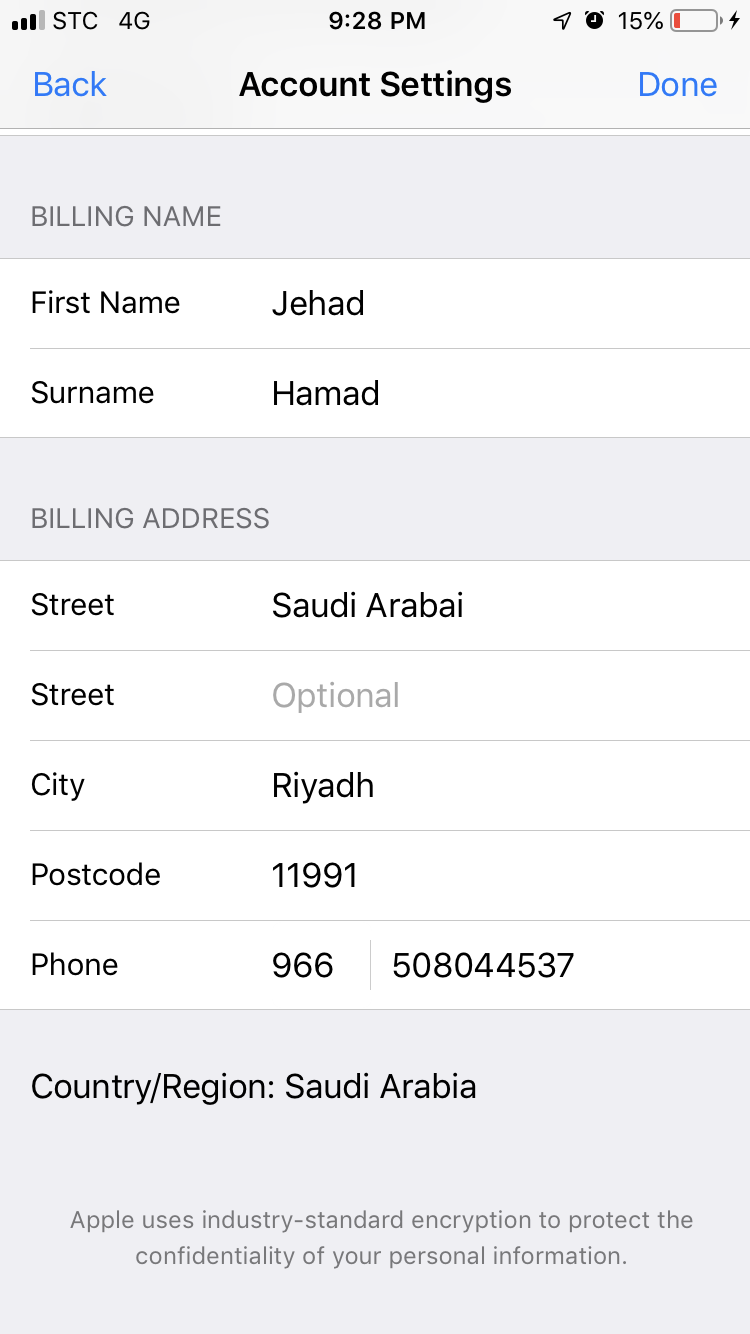This screenshot has width=750, height=1334.
Task: Change the City field
Action: 375,786
